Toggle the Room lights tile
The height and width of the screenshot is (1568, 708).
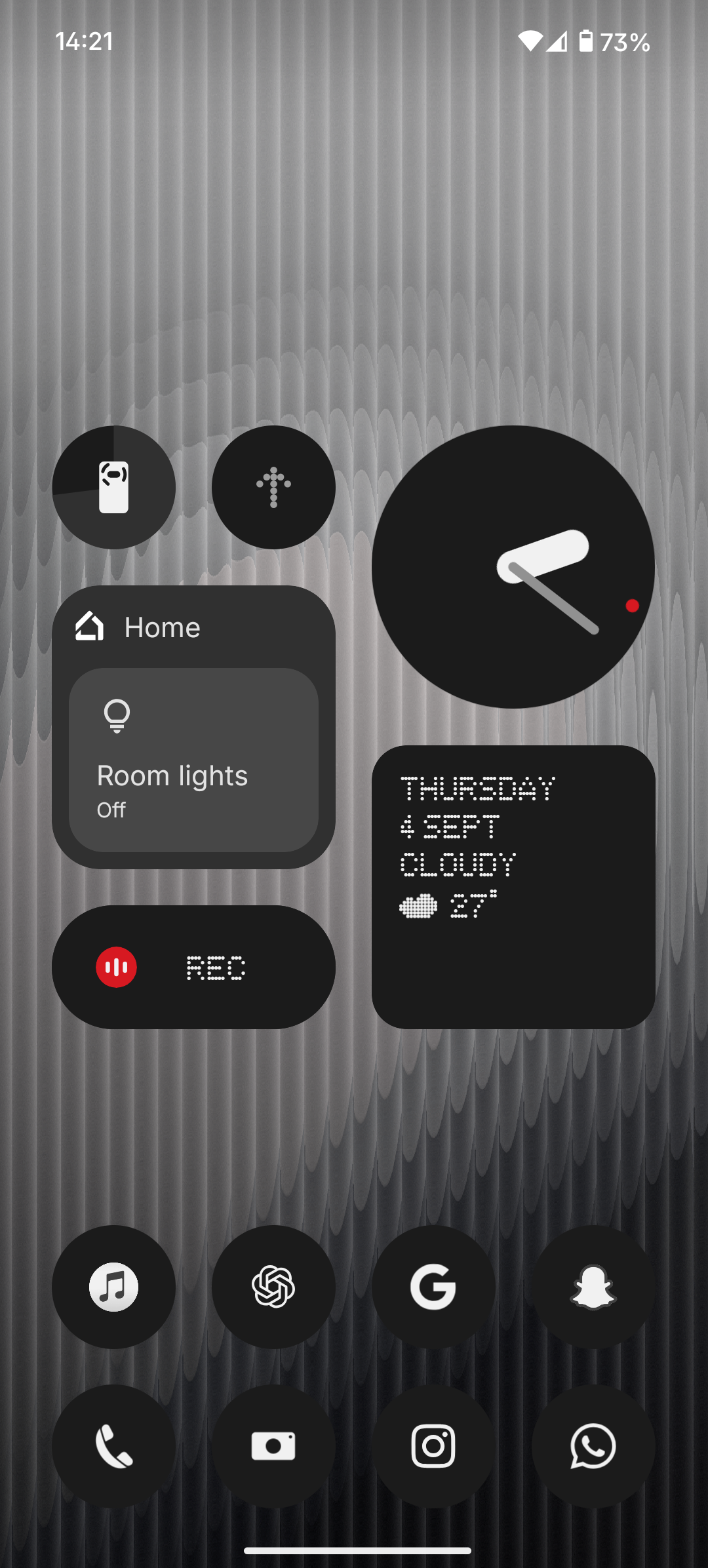click(193, 760)
